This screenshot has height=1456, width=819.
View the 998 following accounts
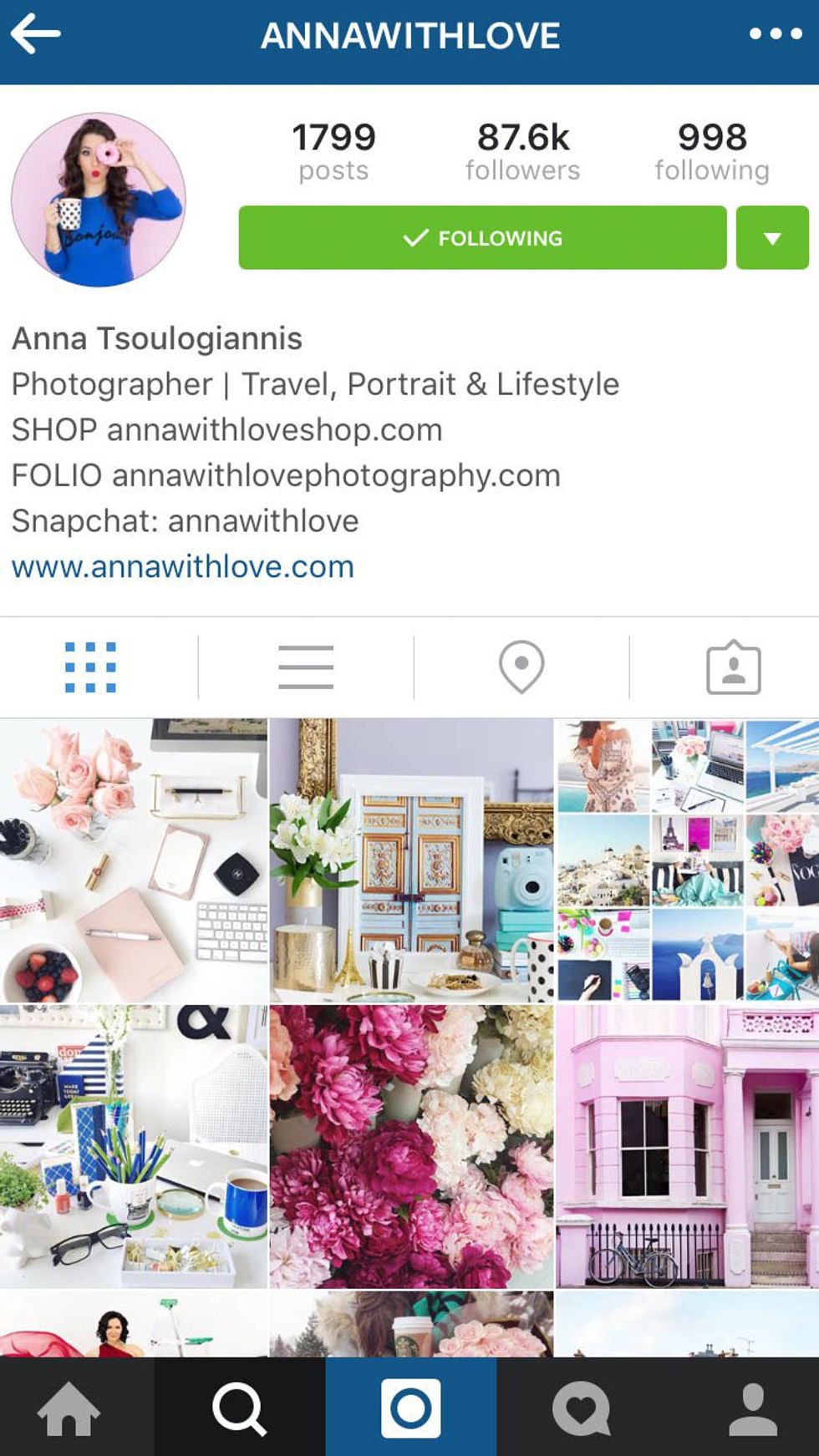711,151
